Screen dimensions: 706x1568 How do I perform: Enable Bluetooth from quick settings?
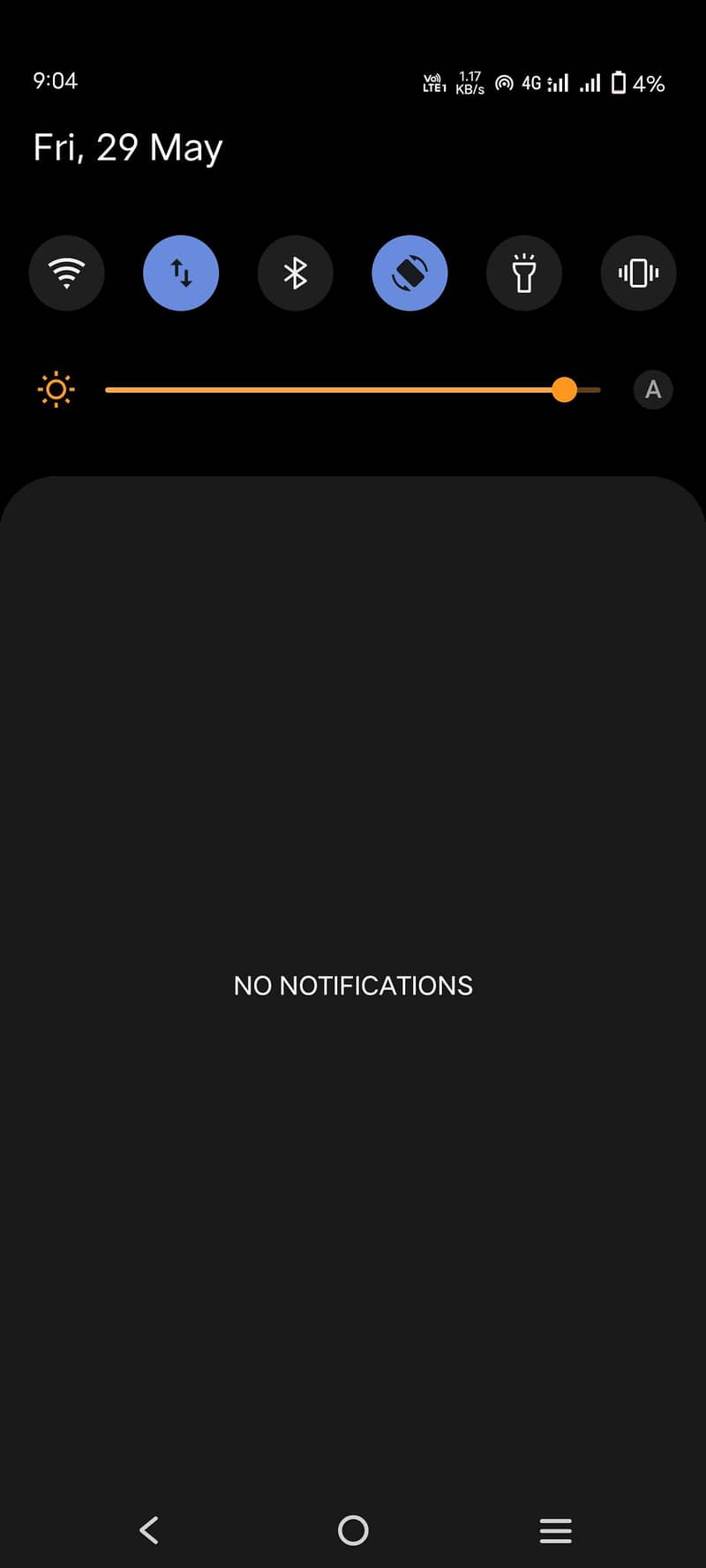tap(296, 273)
